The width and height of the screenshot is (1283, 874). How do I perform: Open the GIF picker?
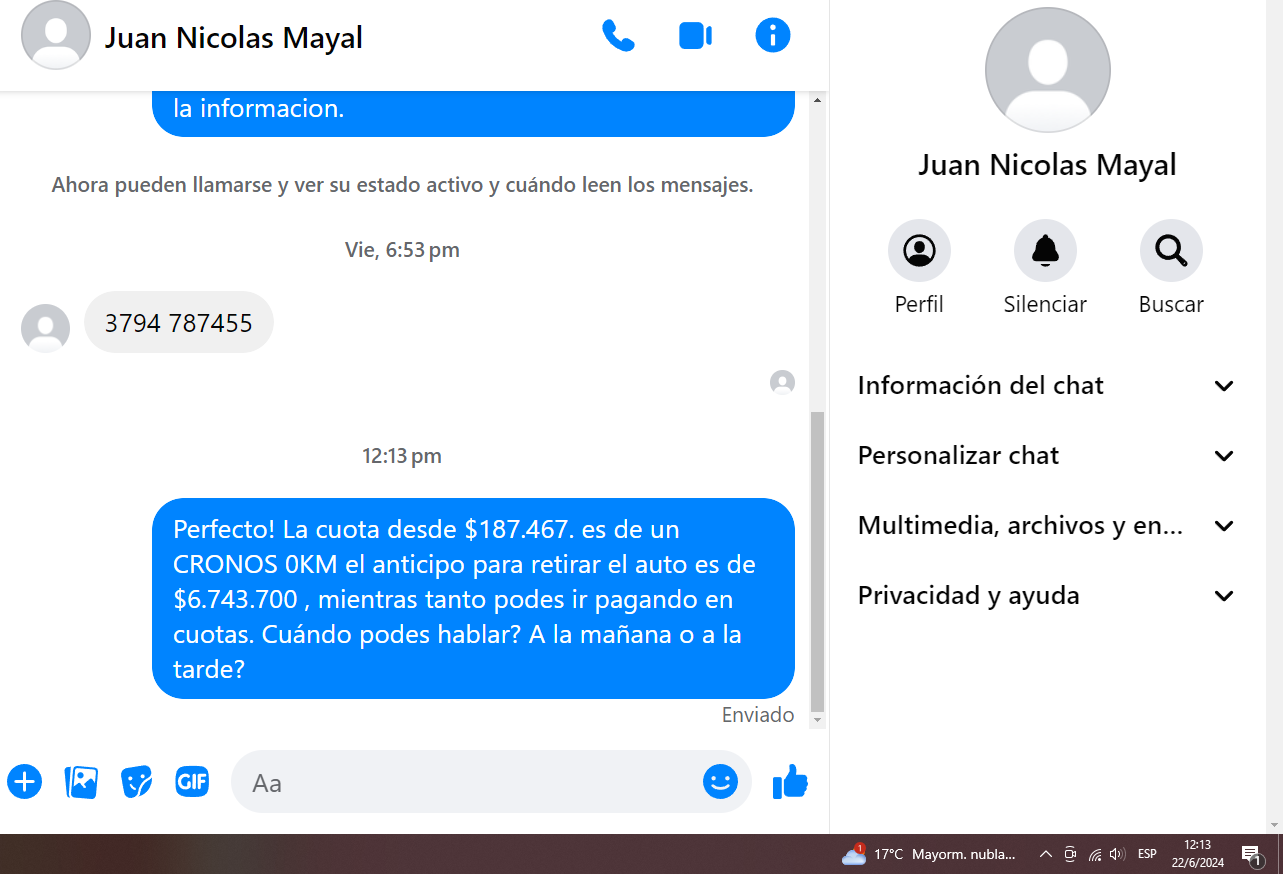pyautogui.click(x=192, y=781)
